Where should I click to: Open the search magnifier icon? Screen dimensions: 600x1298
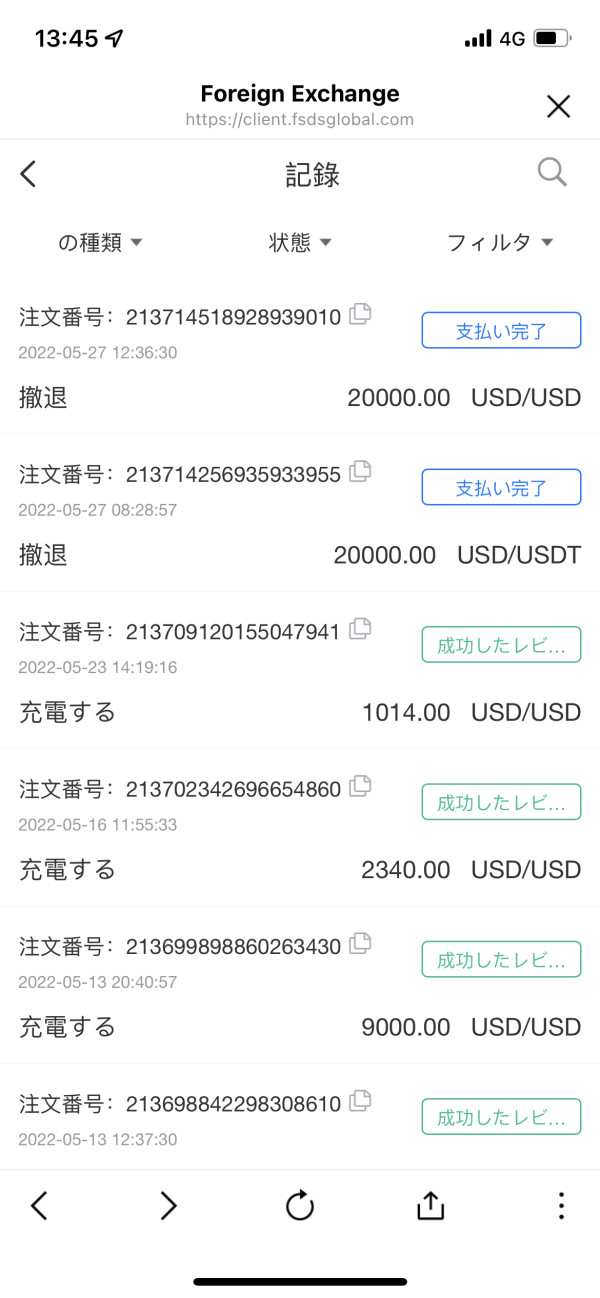click(x=552, y=172)
